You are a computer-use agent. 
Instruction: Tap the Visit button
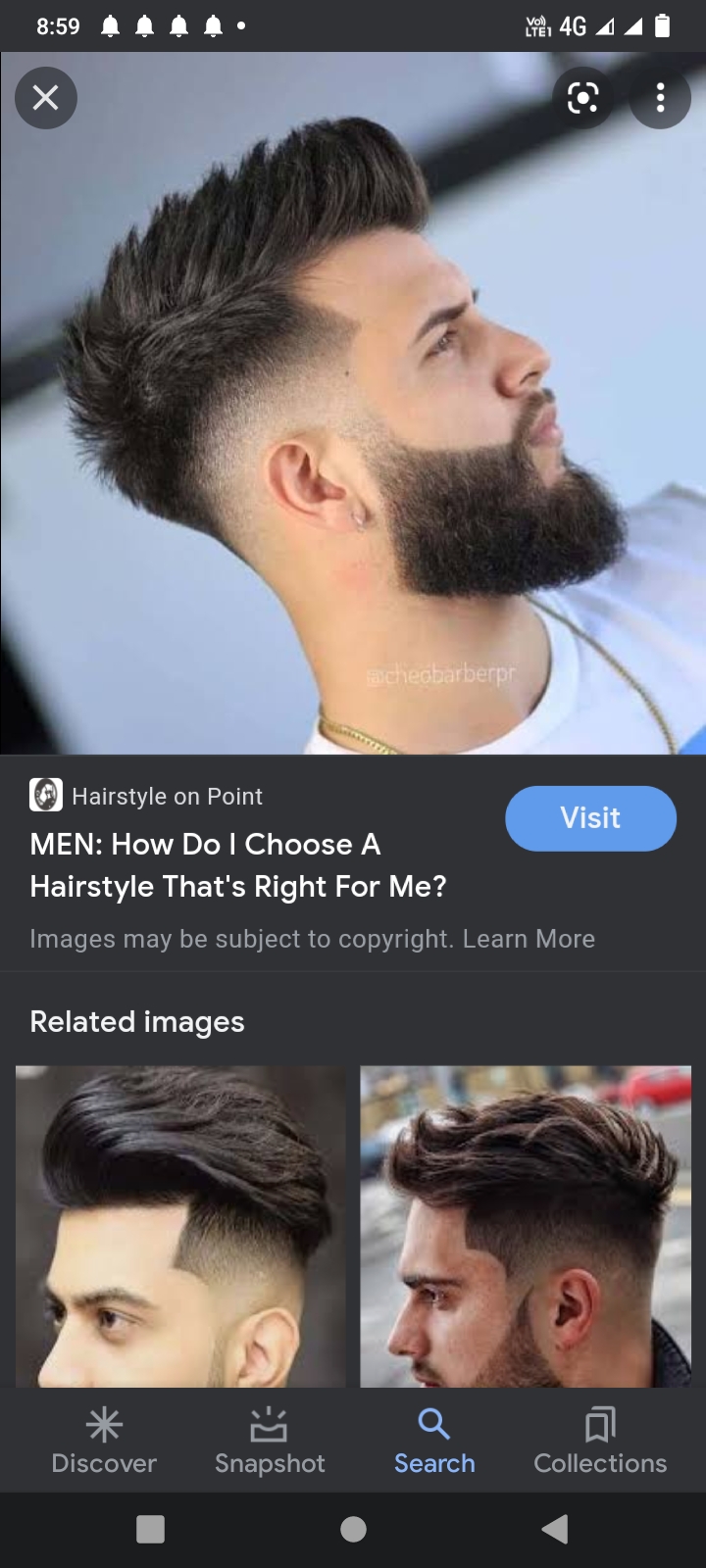(590, 818)
